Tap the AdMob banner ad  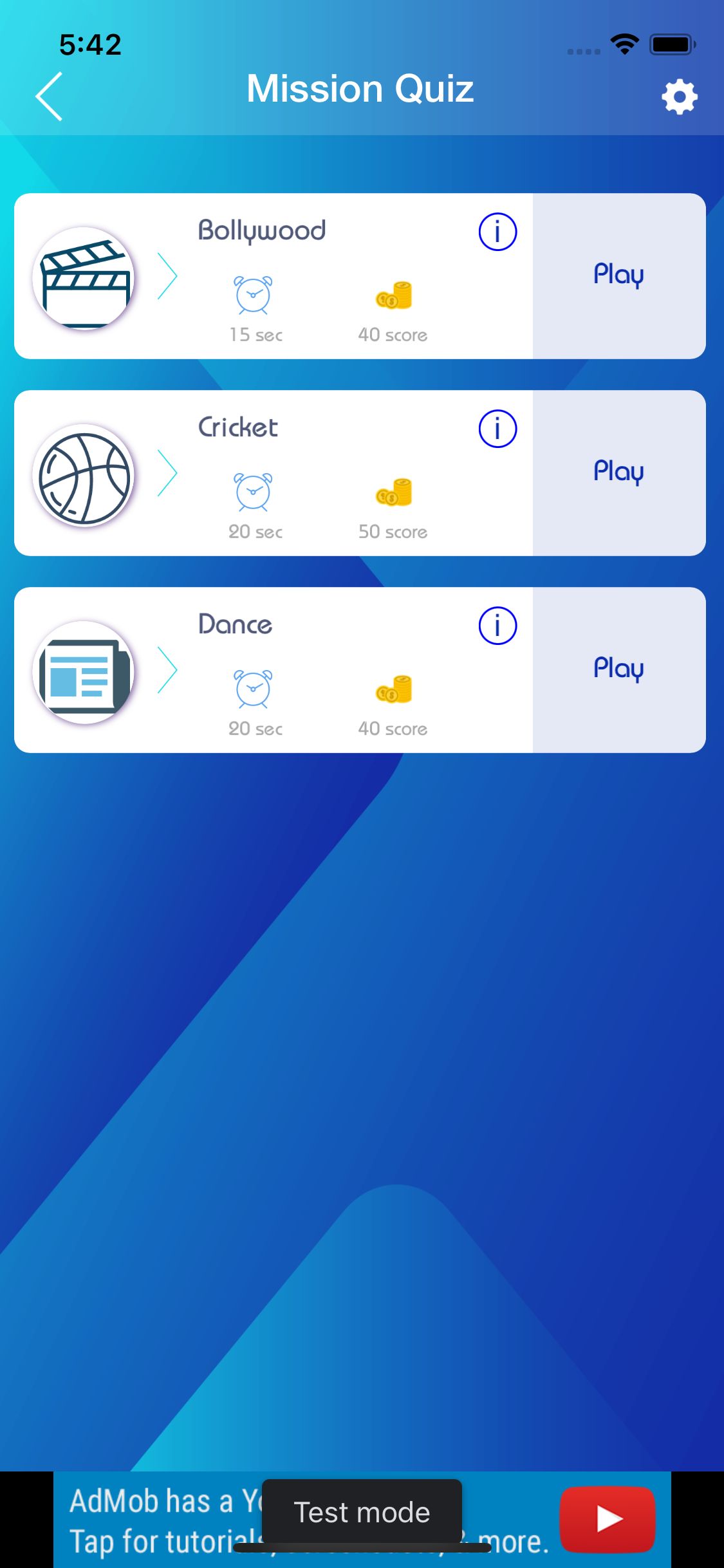tap(362, 1520)
